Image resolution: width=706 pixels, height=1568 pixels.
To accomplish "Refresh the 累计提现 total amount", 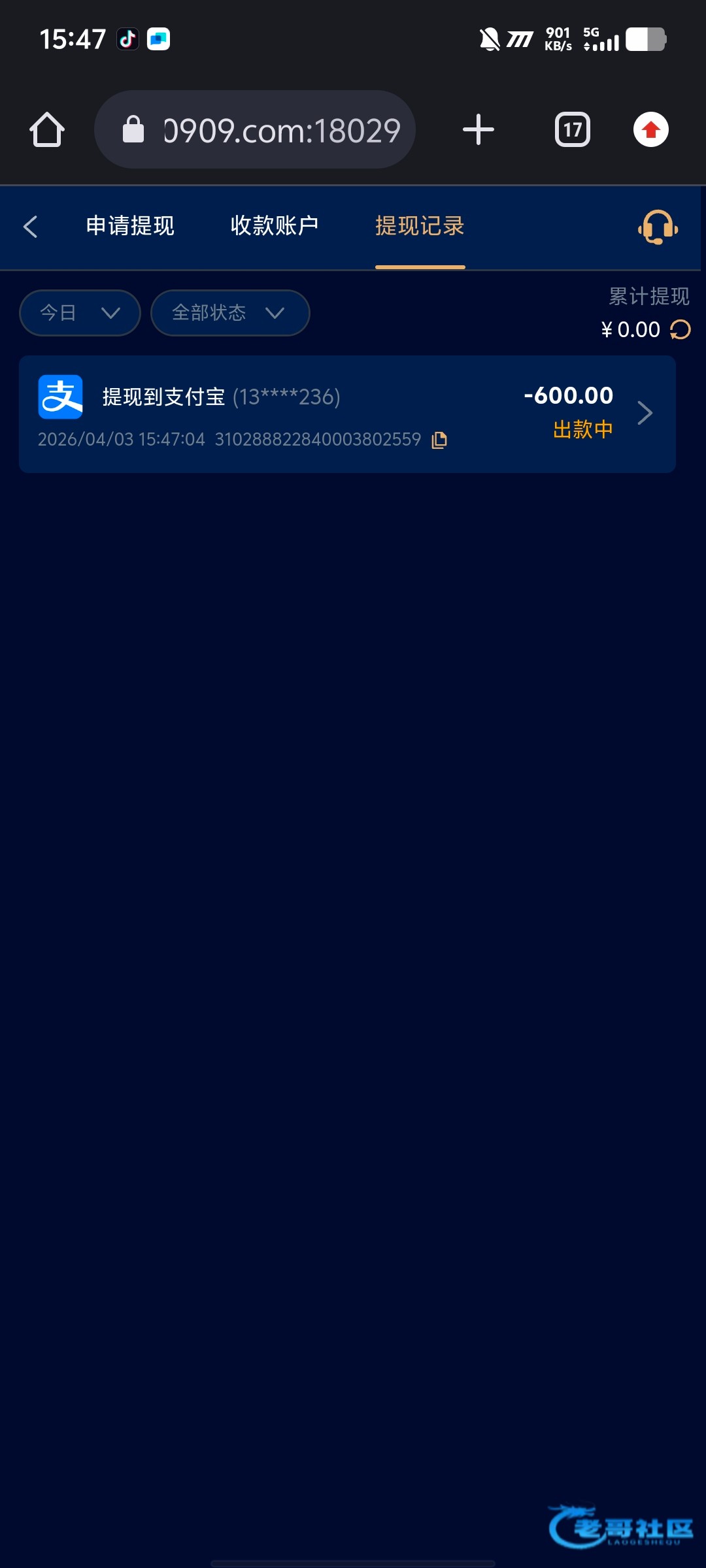I will pyautogui.click(x=681, y=329).
